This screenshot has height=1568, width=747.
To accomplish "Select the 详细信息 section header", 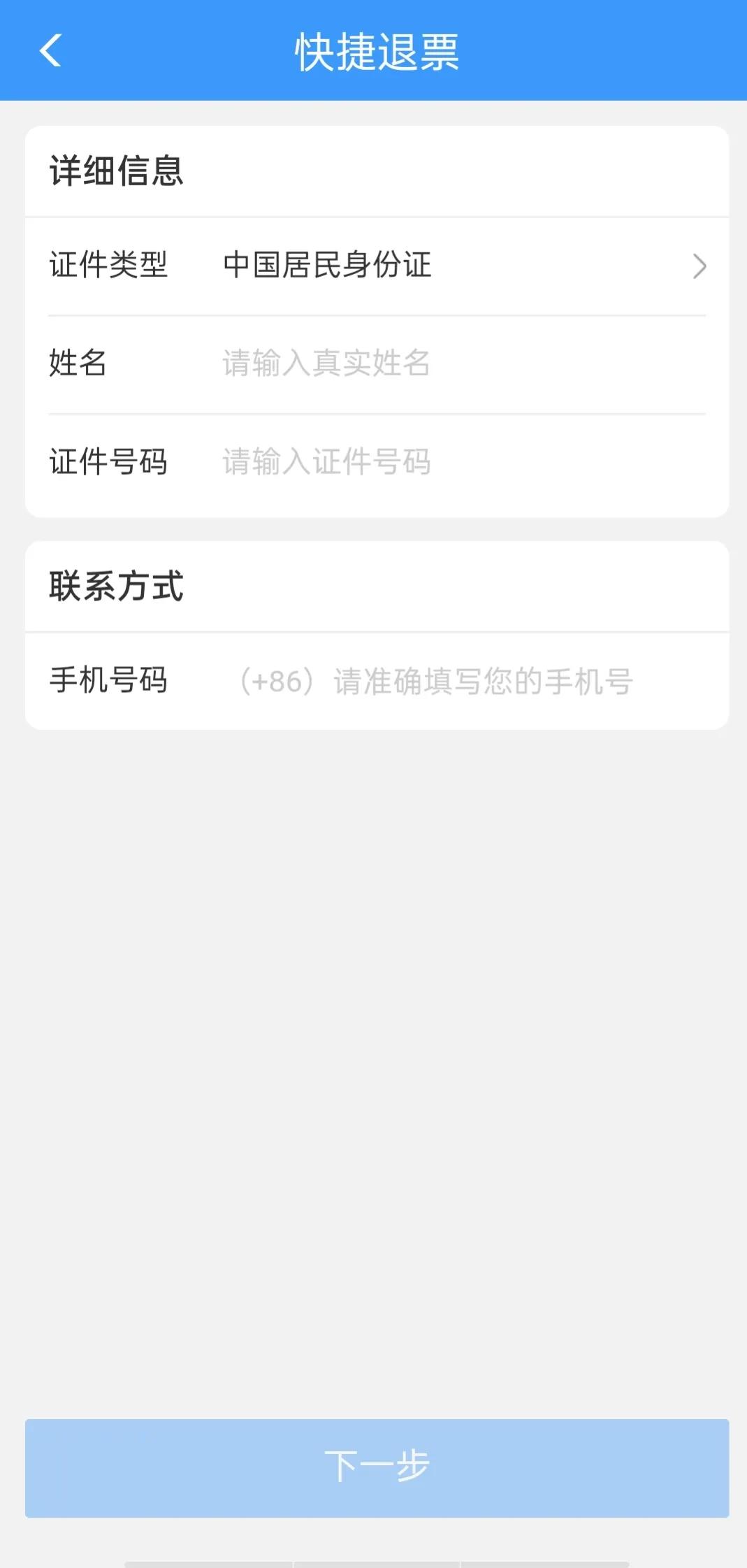I will click(x=116, y=170).
